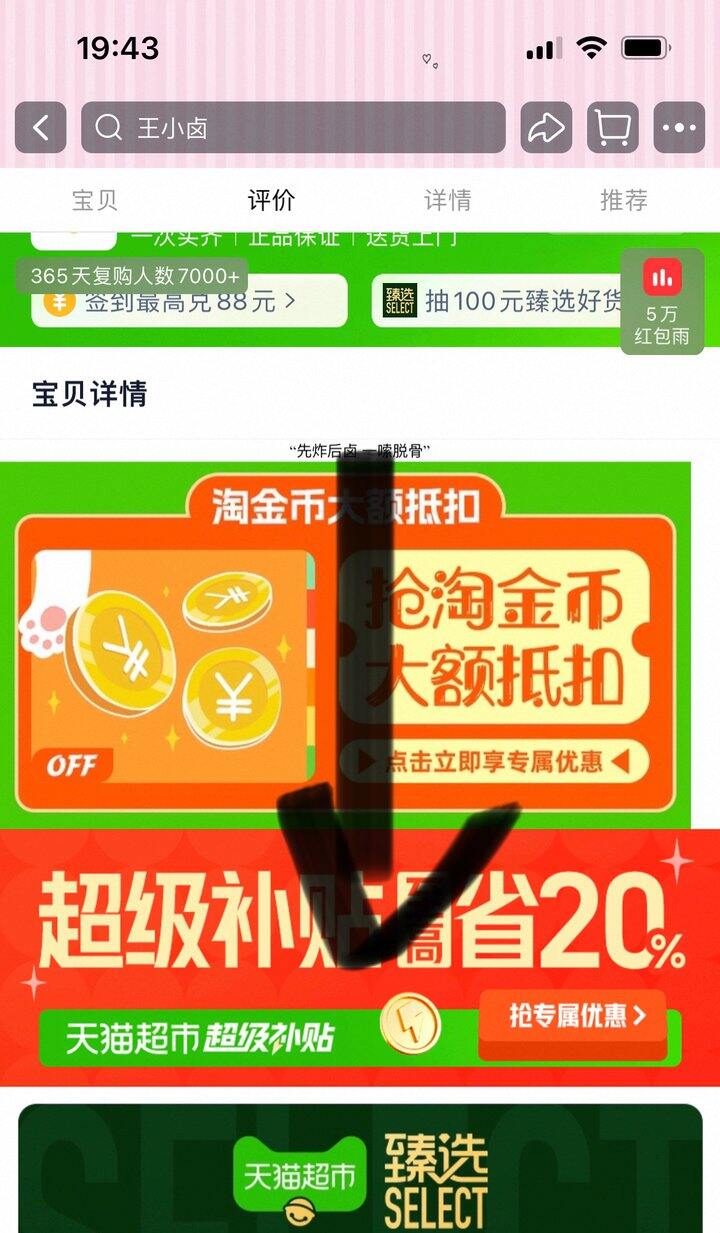This screenshot has height=1233, width=720.
Task: Switch to the 评价 tab
Action: (x=271, y=200)
